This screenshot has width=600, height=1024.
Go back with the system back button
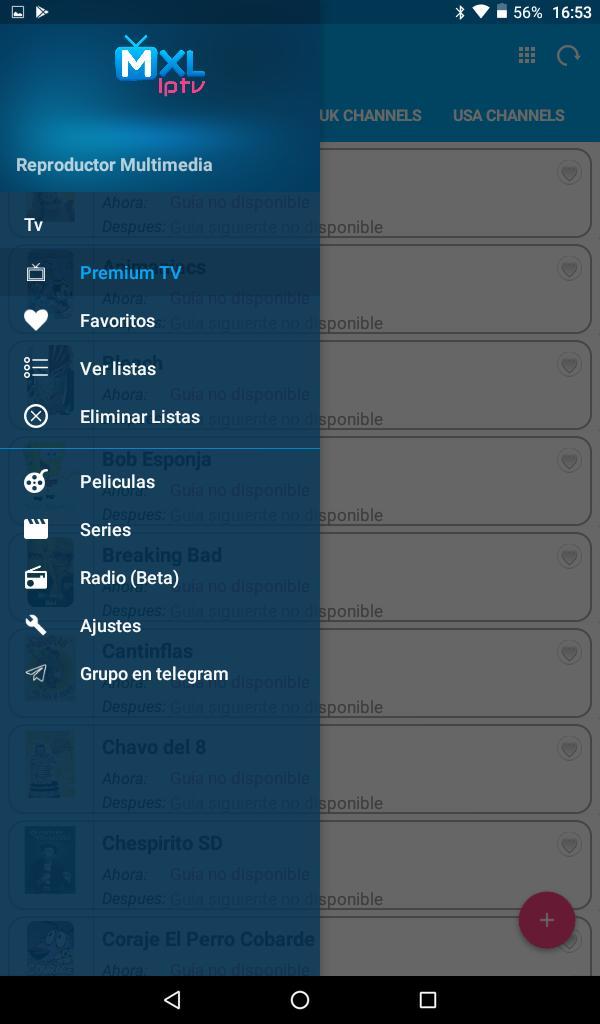point(172,1000)
